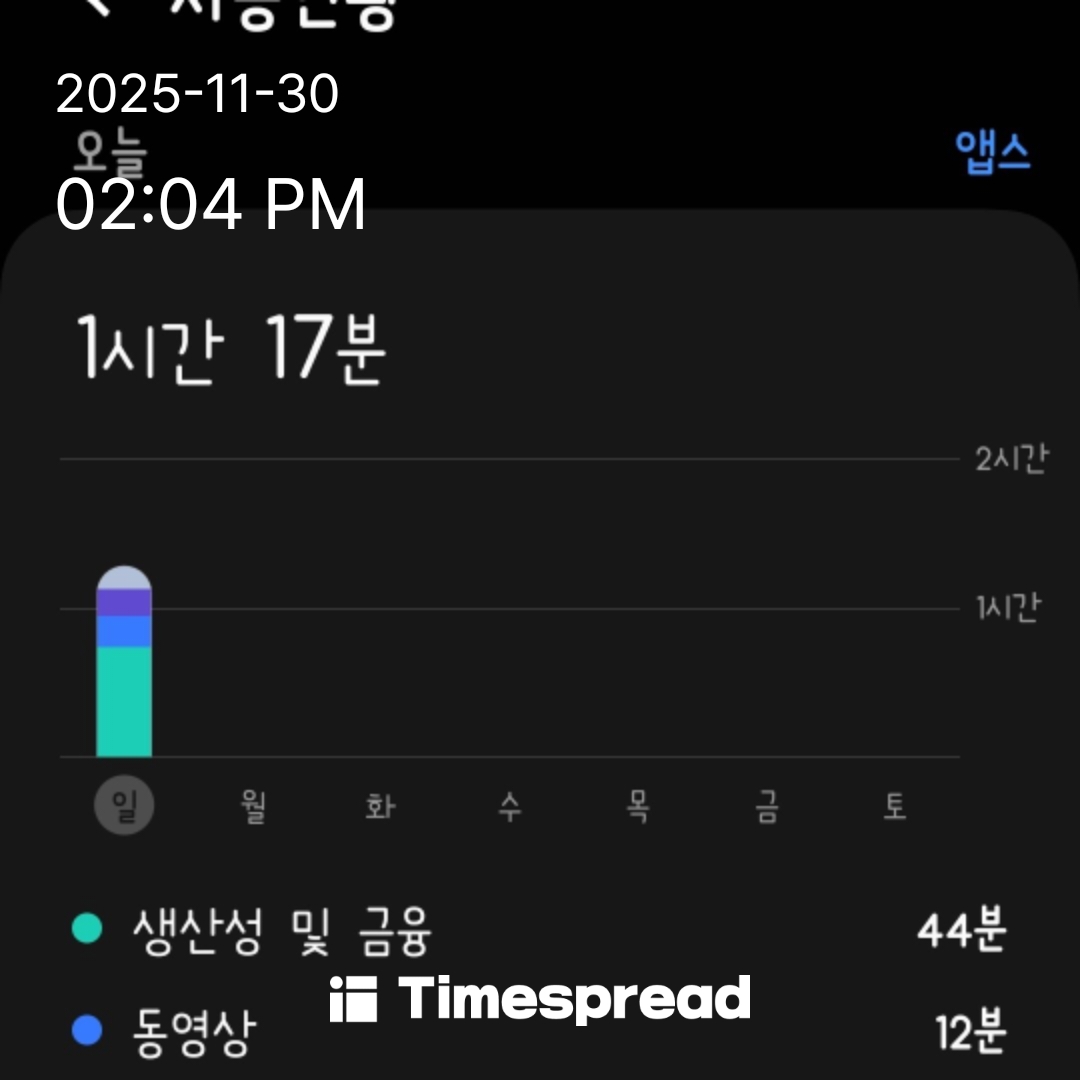The width and height of the screenshot is (1080, 1080).
Task: View 토 screen time
Action: tap(895, 806)
